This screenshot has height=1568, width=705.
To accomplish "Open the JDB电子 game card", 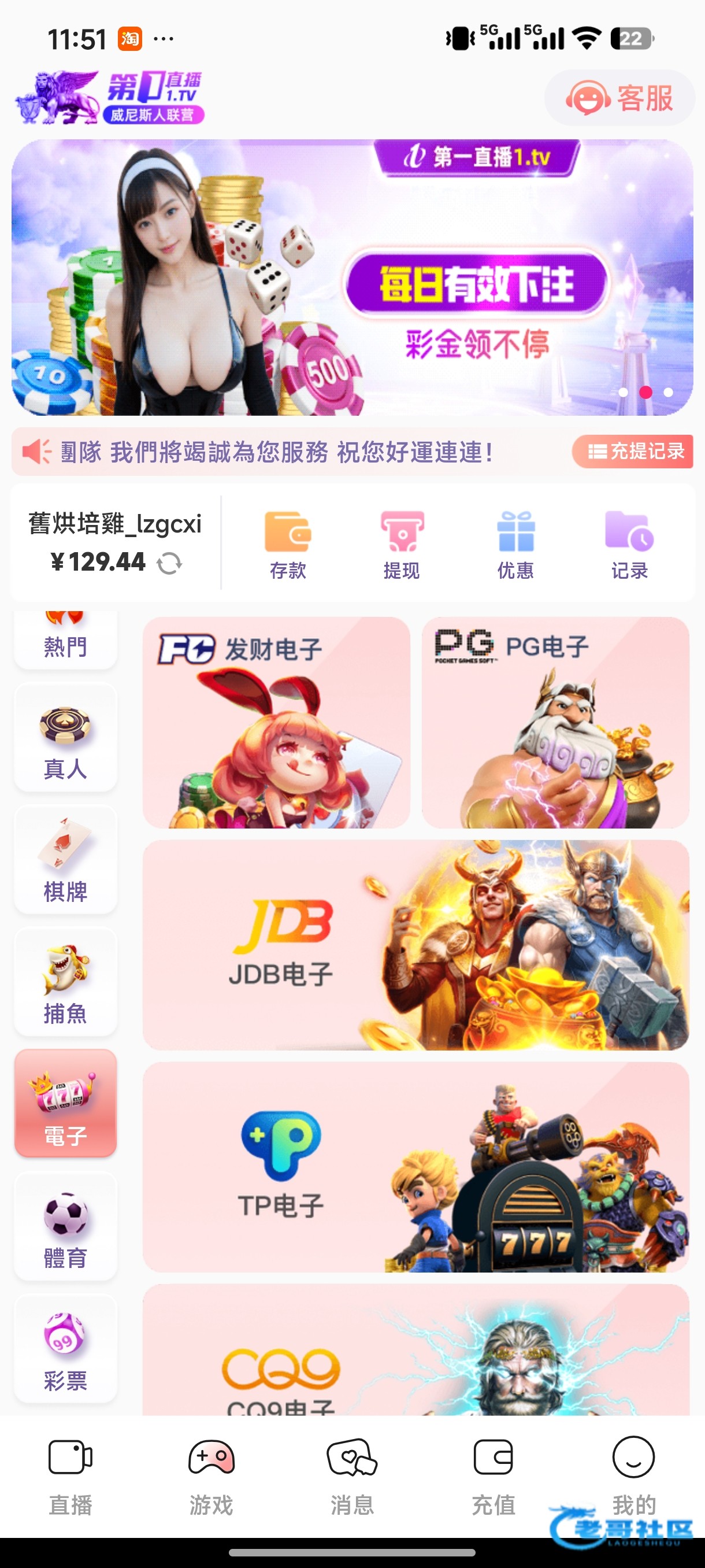I will point(416,945).
